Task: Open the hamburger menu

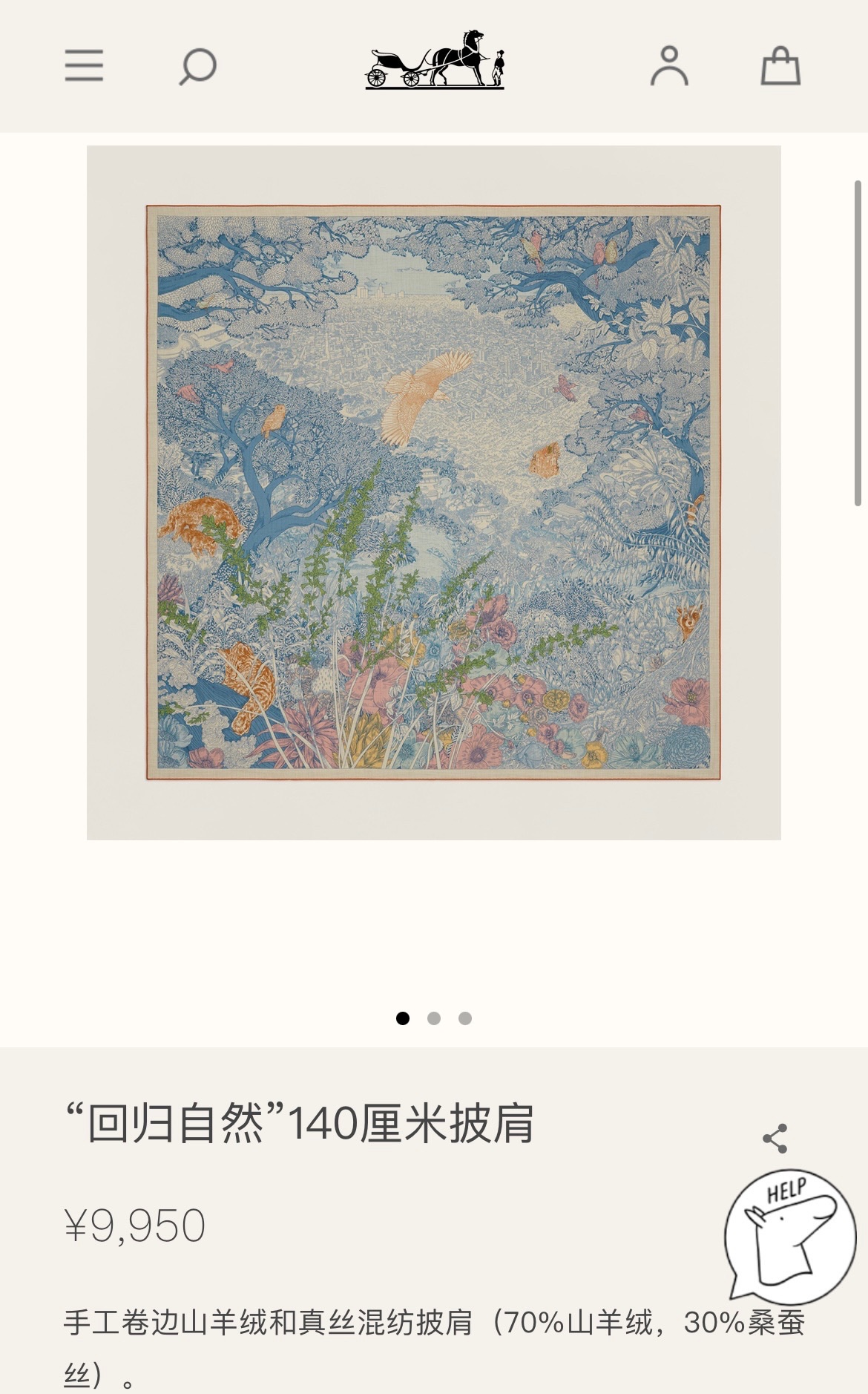Action: tap(84, 65)
